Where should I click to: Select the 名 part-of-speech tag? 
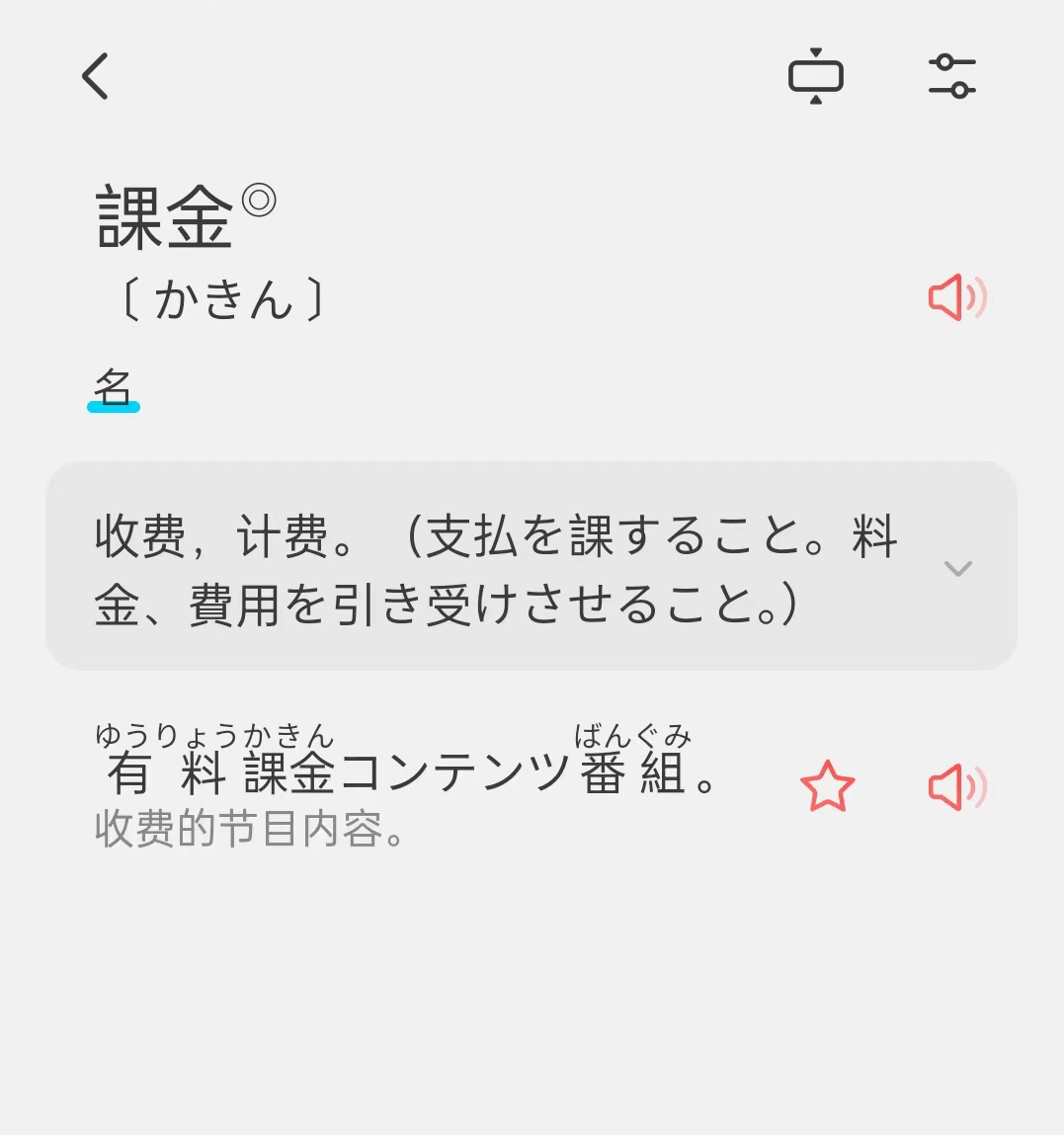pos(112,389)
